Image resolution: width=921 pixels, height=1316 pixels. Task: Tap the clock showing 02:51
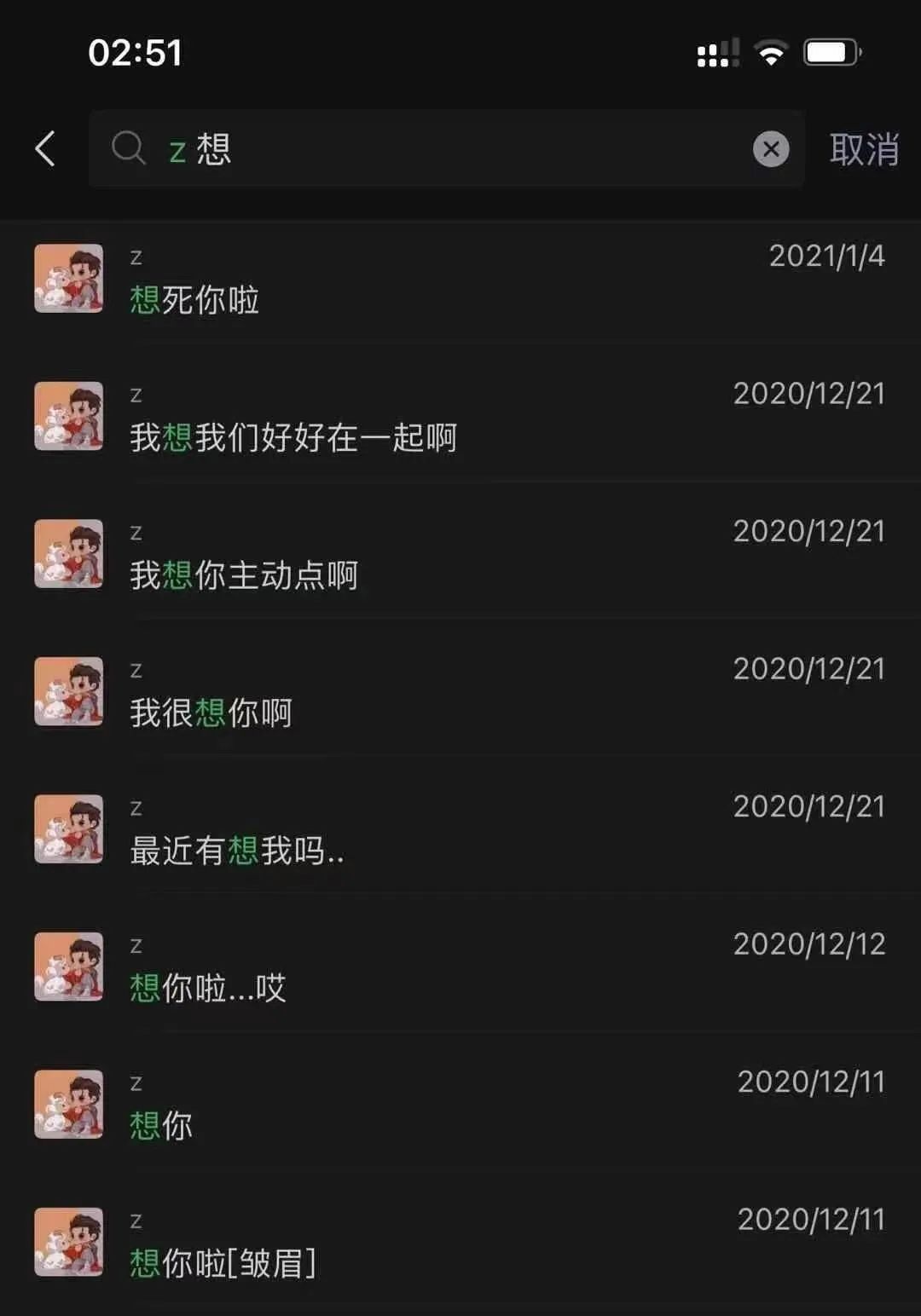click(134, 53)
